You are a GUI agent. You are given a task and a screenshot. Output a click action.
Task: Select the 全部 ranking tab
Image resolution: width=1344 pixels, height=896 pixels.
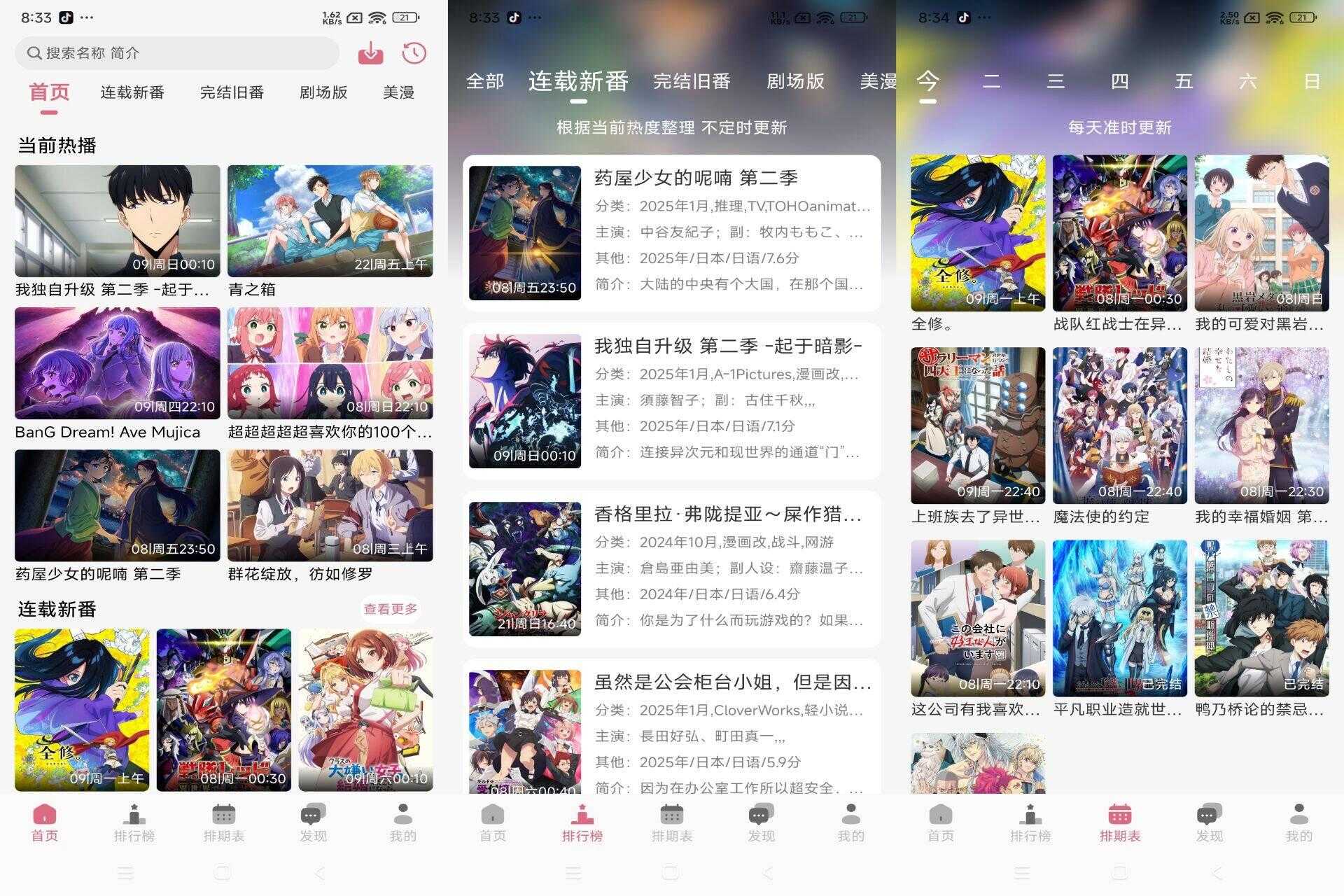[x=484, y=81]
